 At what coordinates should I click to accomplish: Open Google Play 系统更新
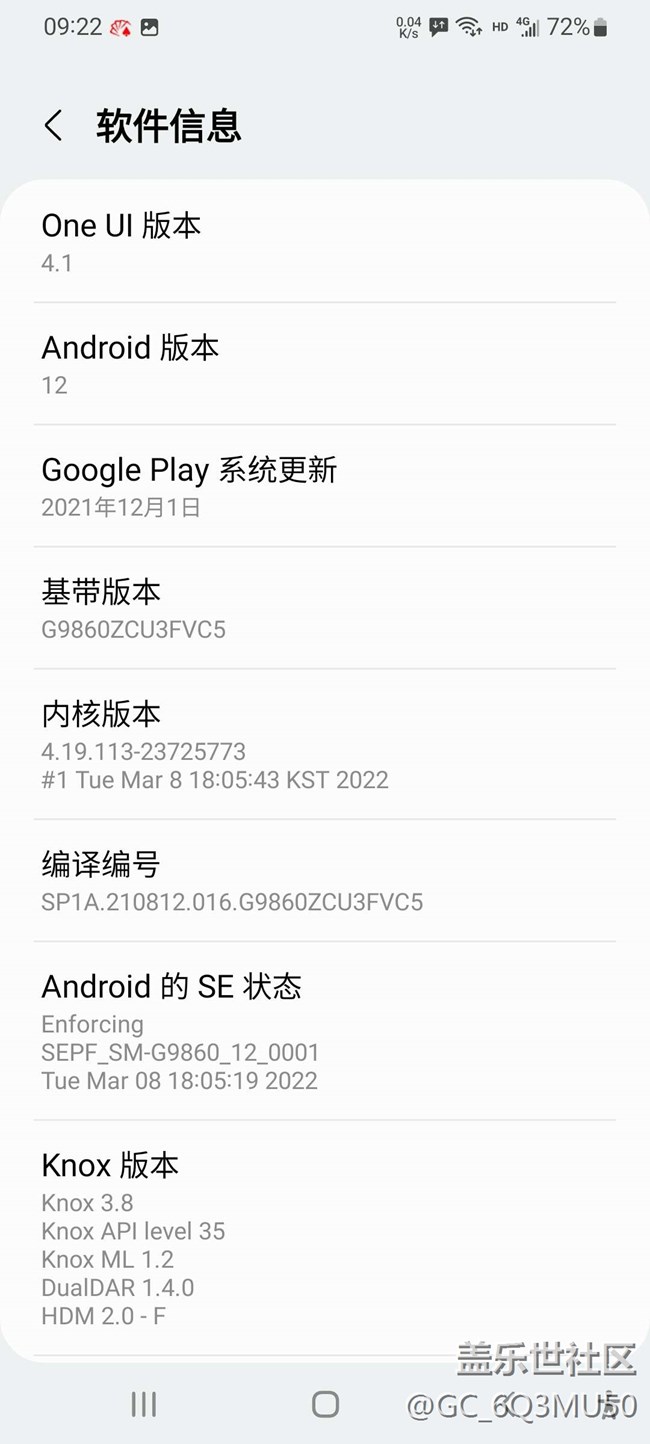(324, 486)
